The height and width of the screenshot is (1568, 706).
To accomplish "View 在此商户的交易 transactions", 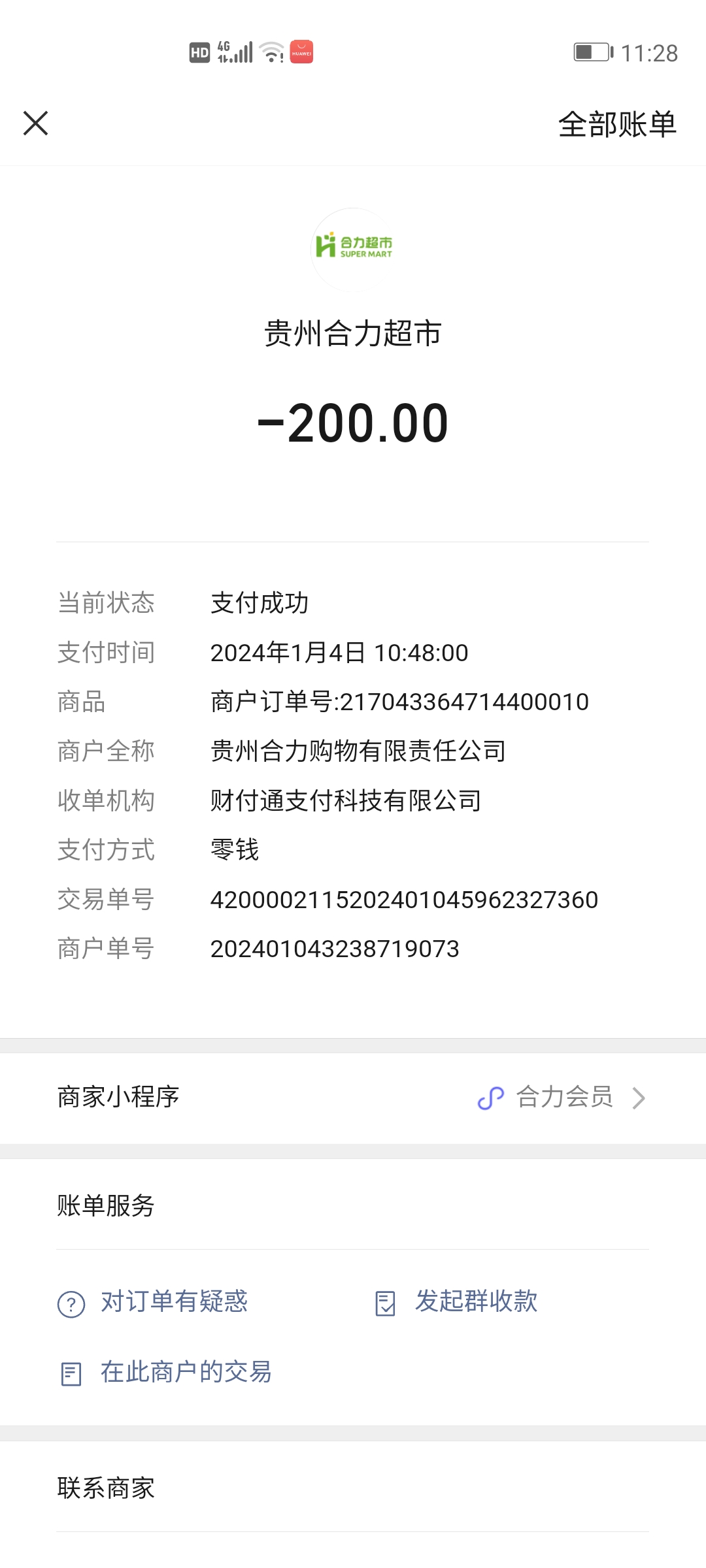I will point(185,1372).
